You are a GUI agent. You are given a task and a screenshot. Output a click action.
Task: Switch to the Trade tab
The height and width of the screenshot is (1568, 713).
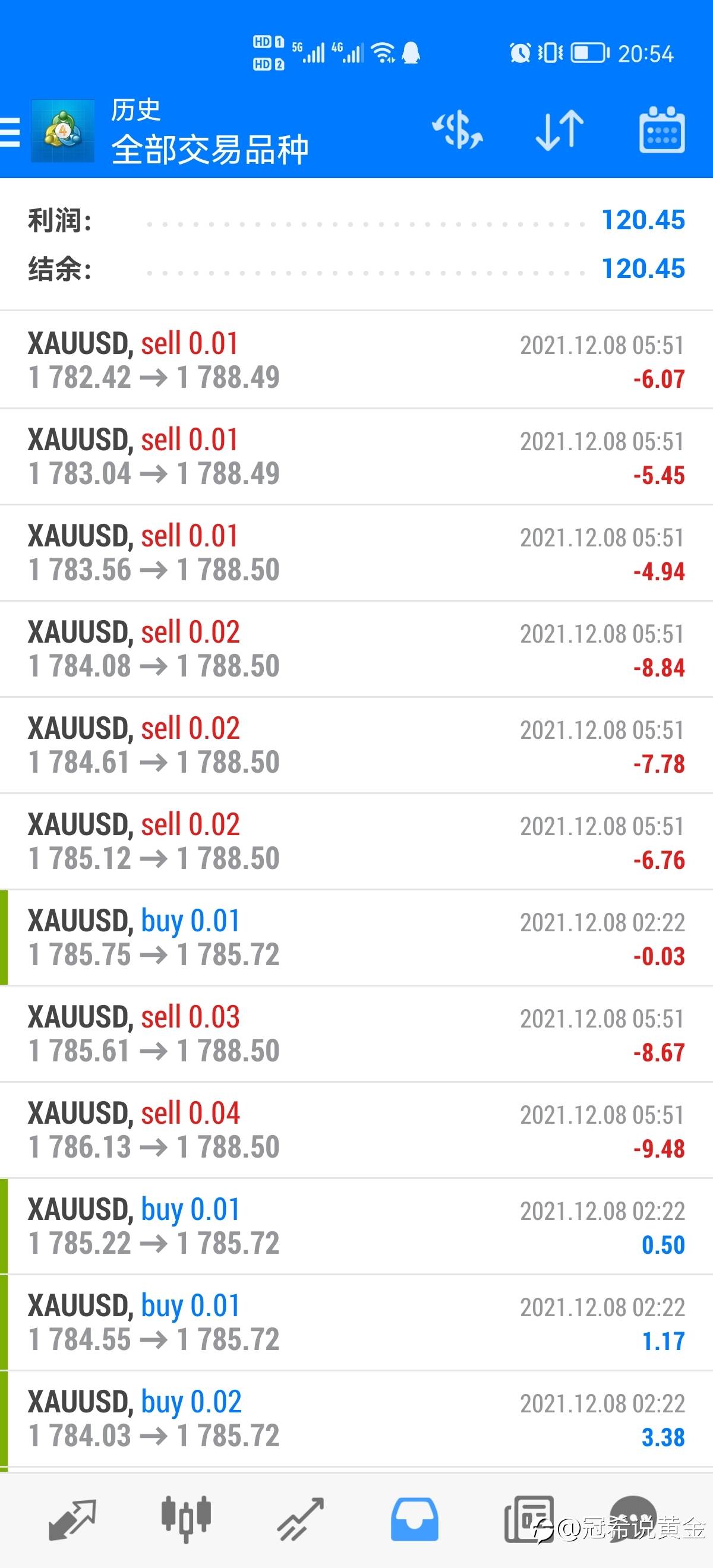300,1519
